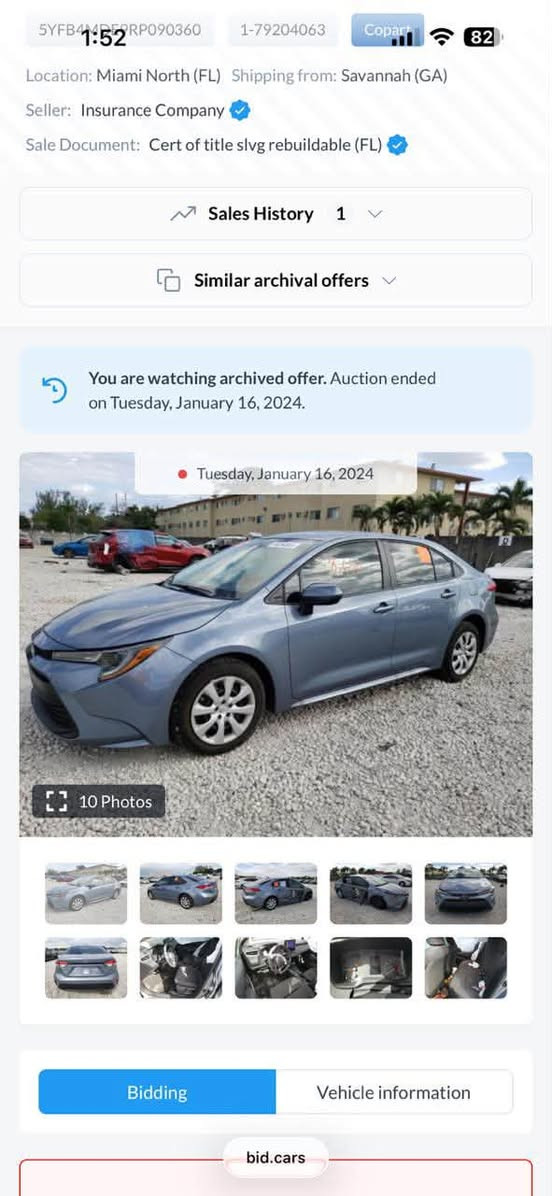View the back seat interior thumbnail

465,967
